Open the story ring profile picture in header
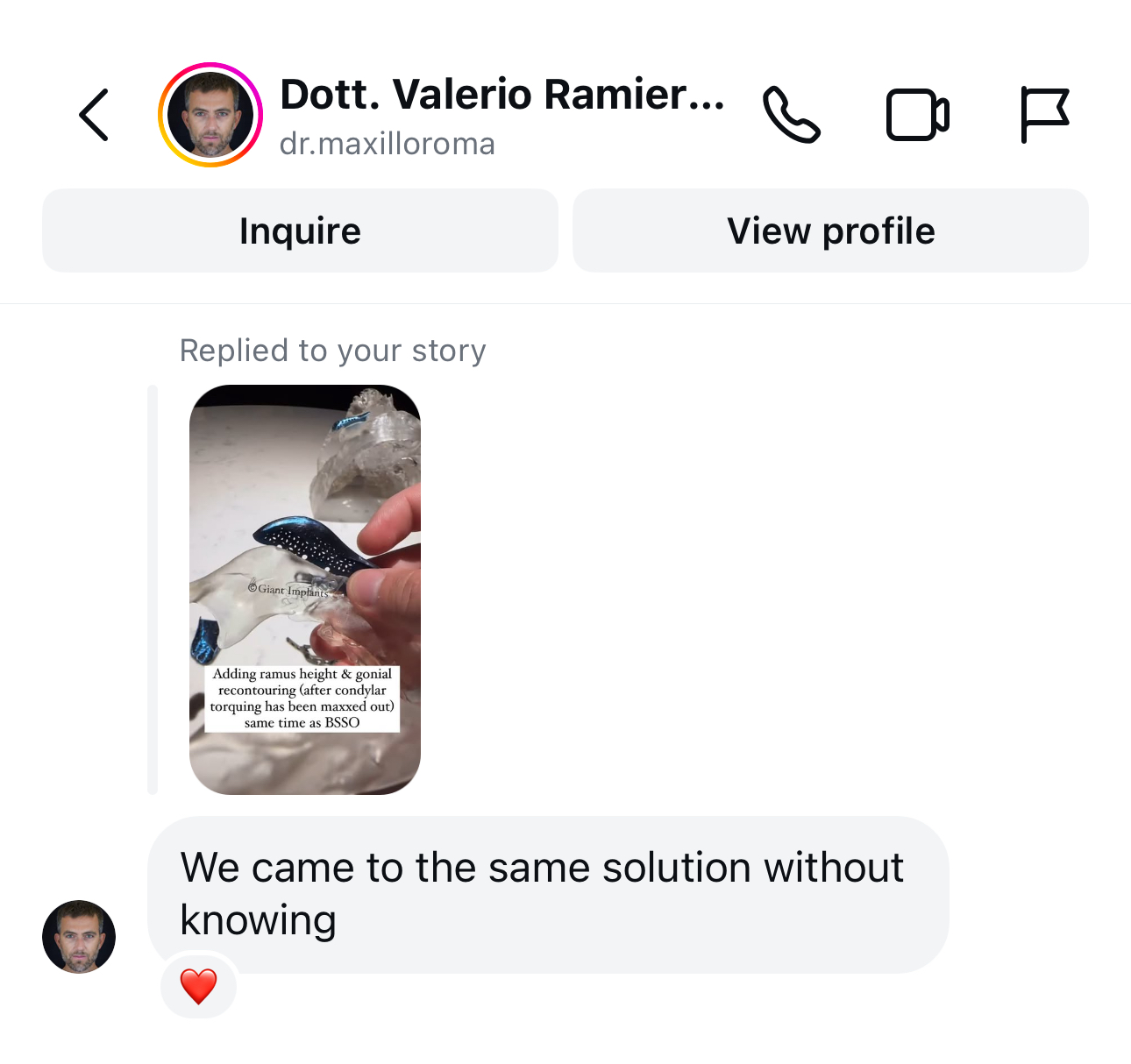 pos(210,115)
